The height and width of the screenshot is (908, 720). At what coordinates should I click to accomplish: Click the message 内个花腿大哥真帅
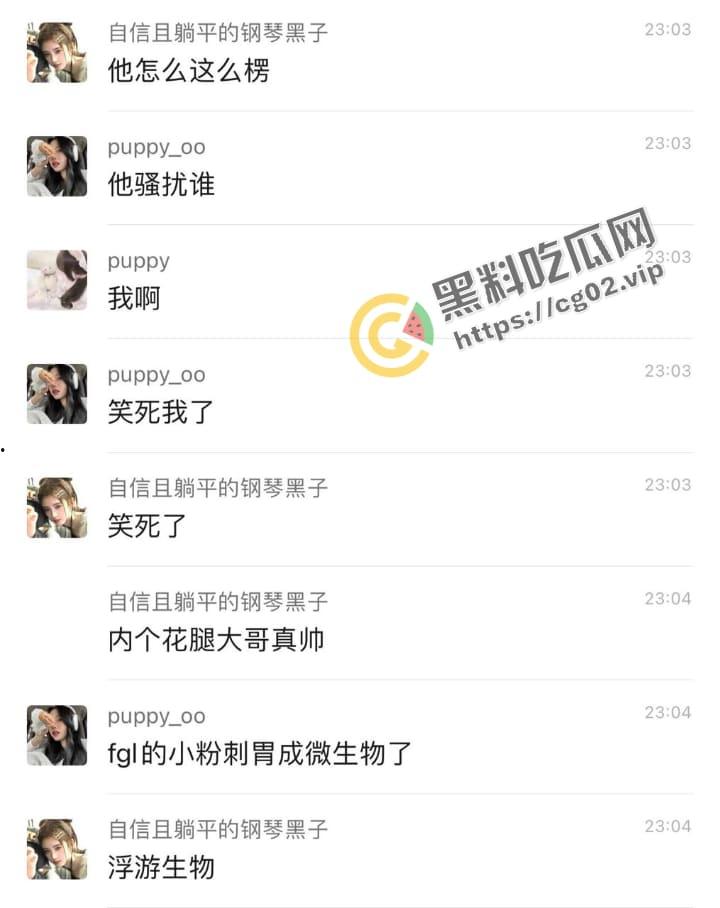215,637
